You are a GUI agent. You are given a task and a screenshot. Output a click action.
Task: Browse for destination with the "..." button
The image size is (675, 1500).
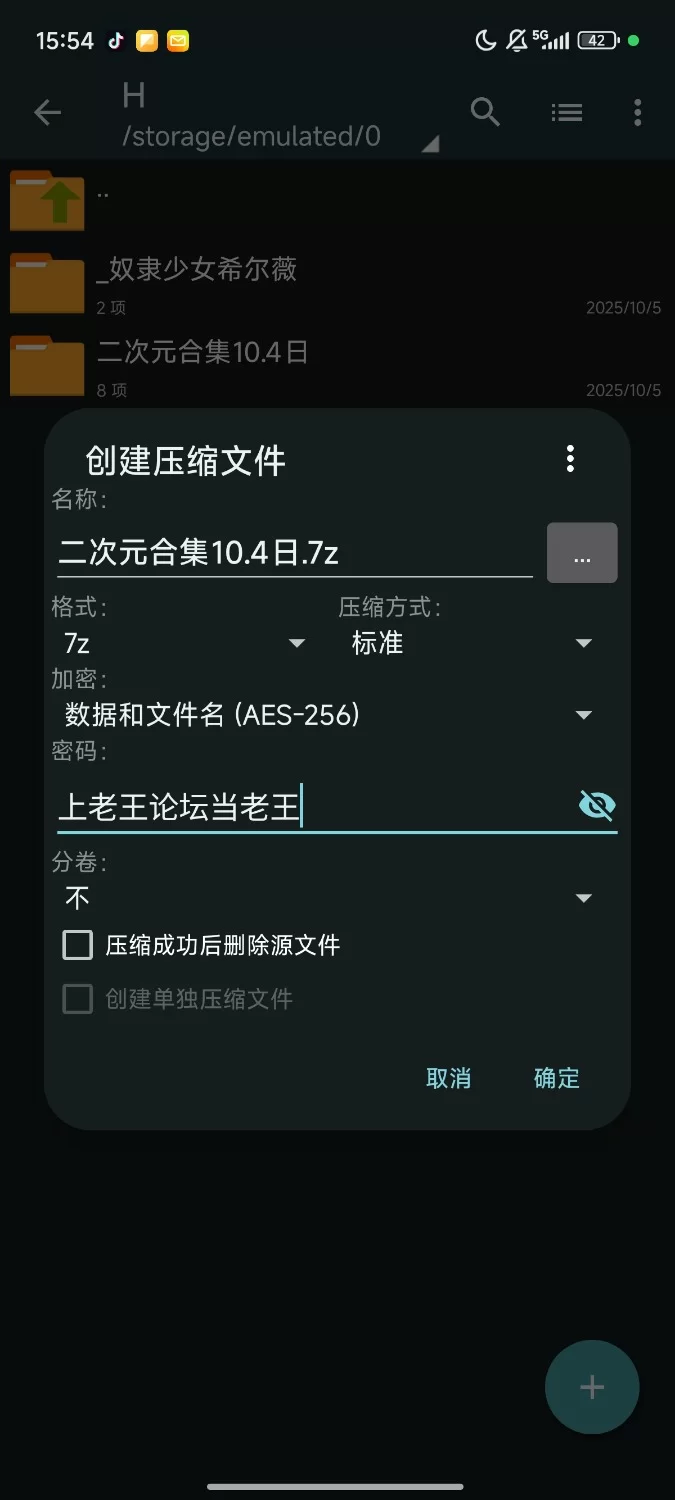click(x=582, y=553)
